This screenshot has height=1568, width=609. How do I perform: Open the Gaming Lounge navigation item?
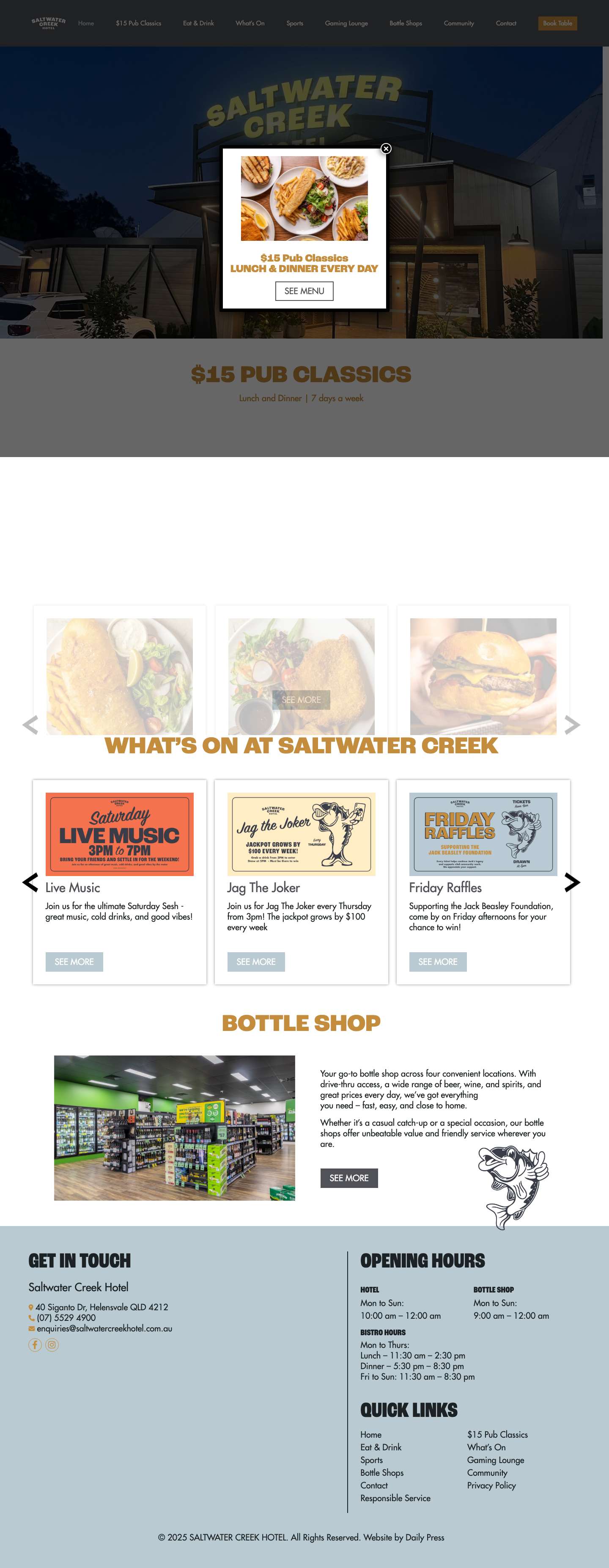(x=346, y=23)
